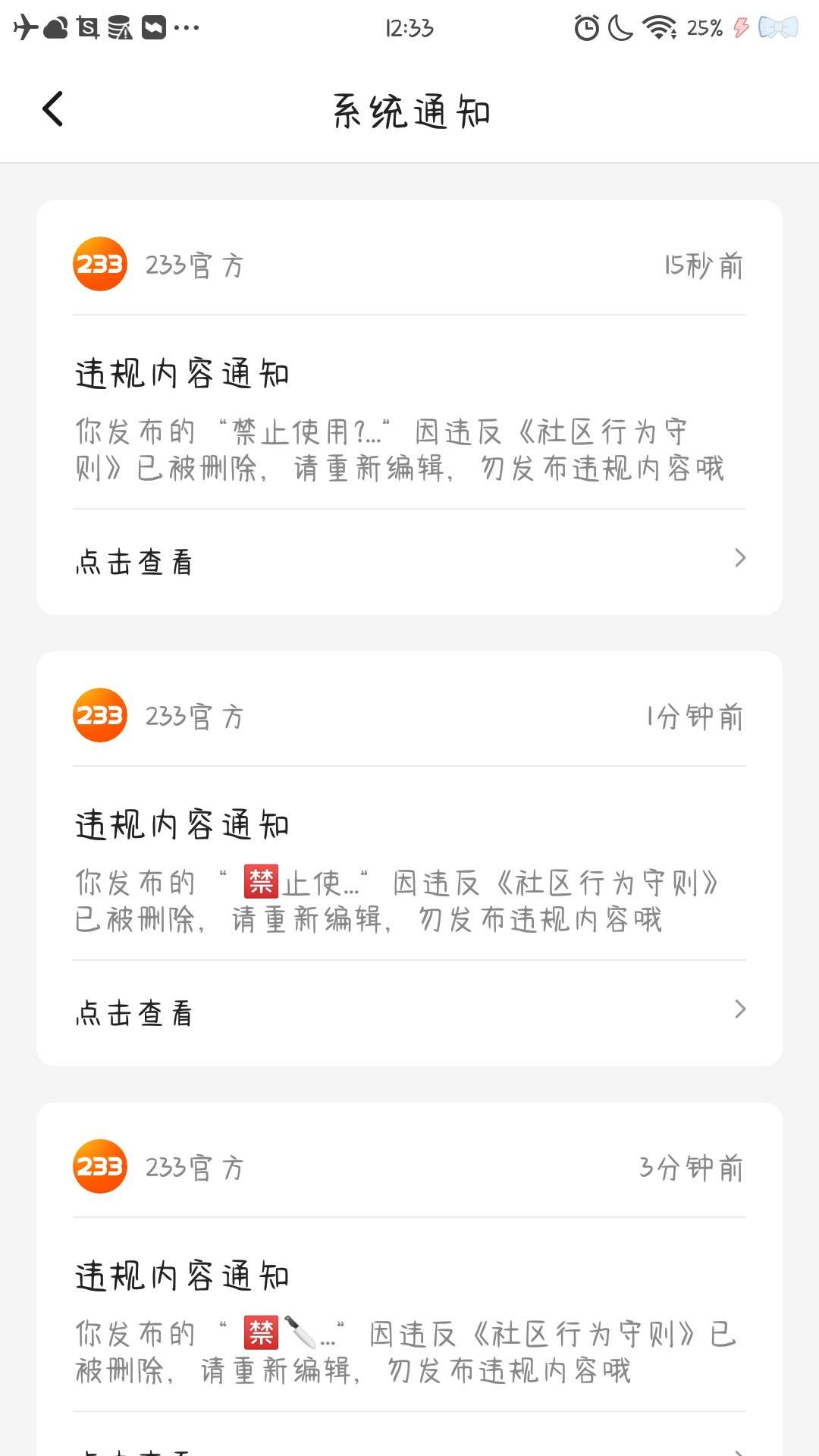Open the 3分钟前 violation notice card
Viewport: 819px width, 1456px height.
pyautogui.click(x=409, y=1279)
